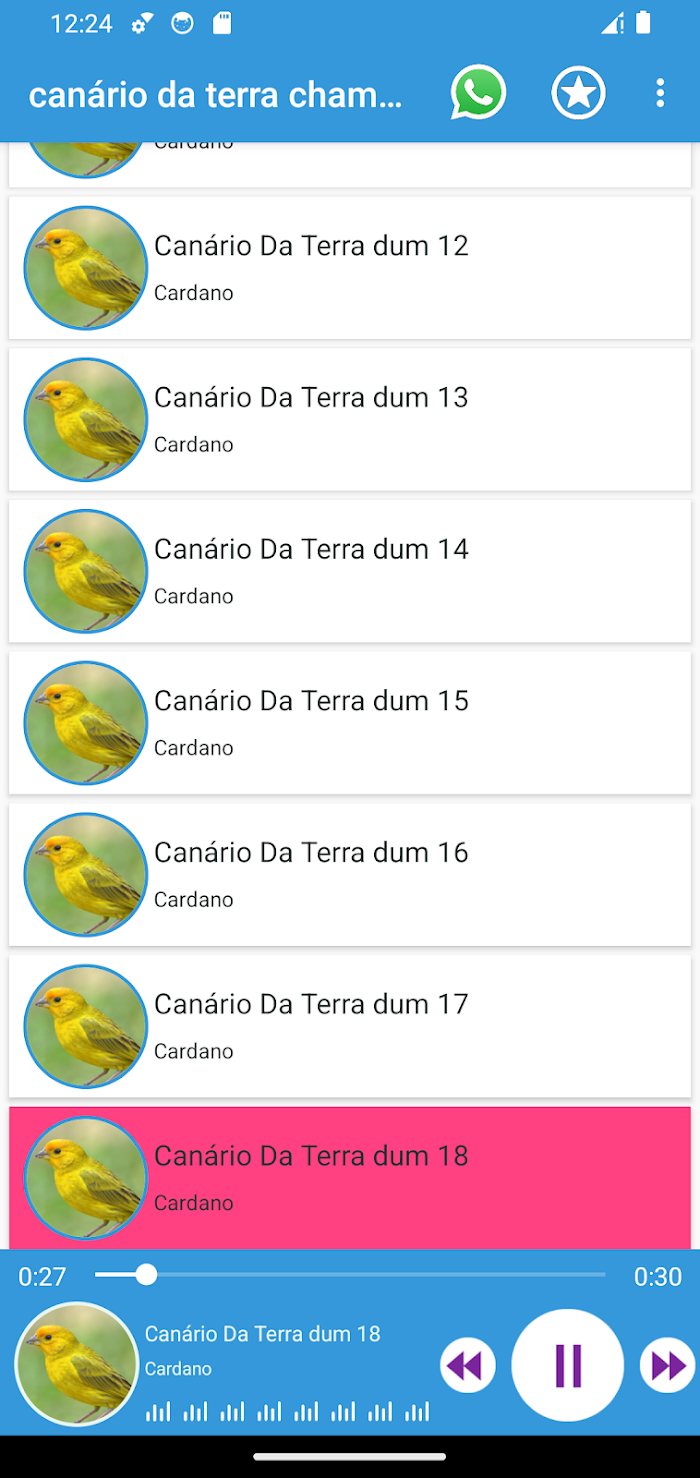The width and height of the screenshot is (700, 1478).
Task: Share the app via the WhatsApp icon
Action: tap(478, 93)
